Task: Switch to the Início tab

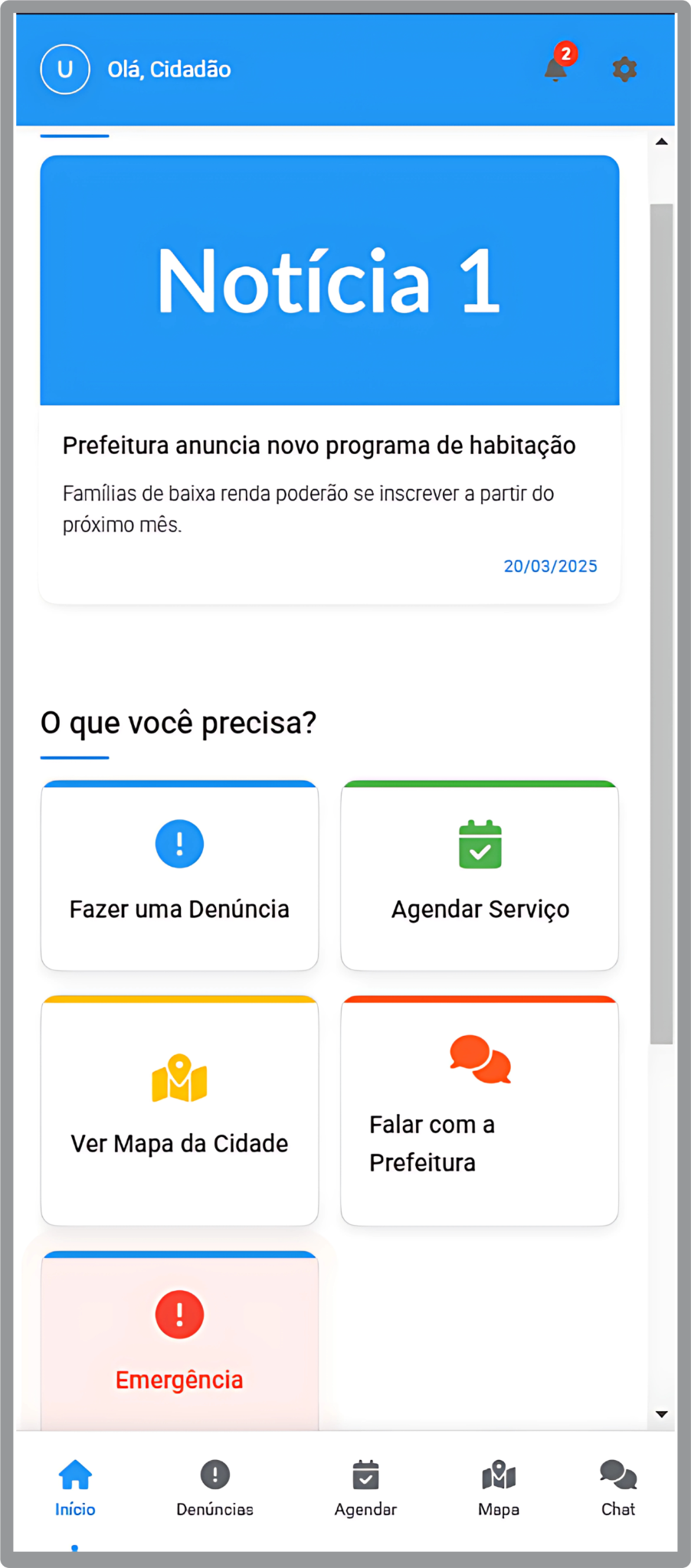Action: [74, 1485]
